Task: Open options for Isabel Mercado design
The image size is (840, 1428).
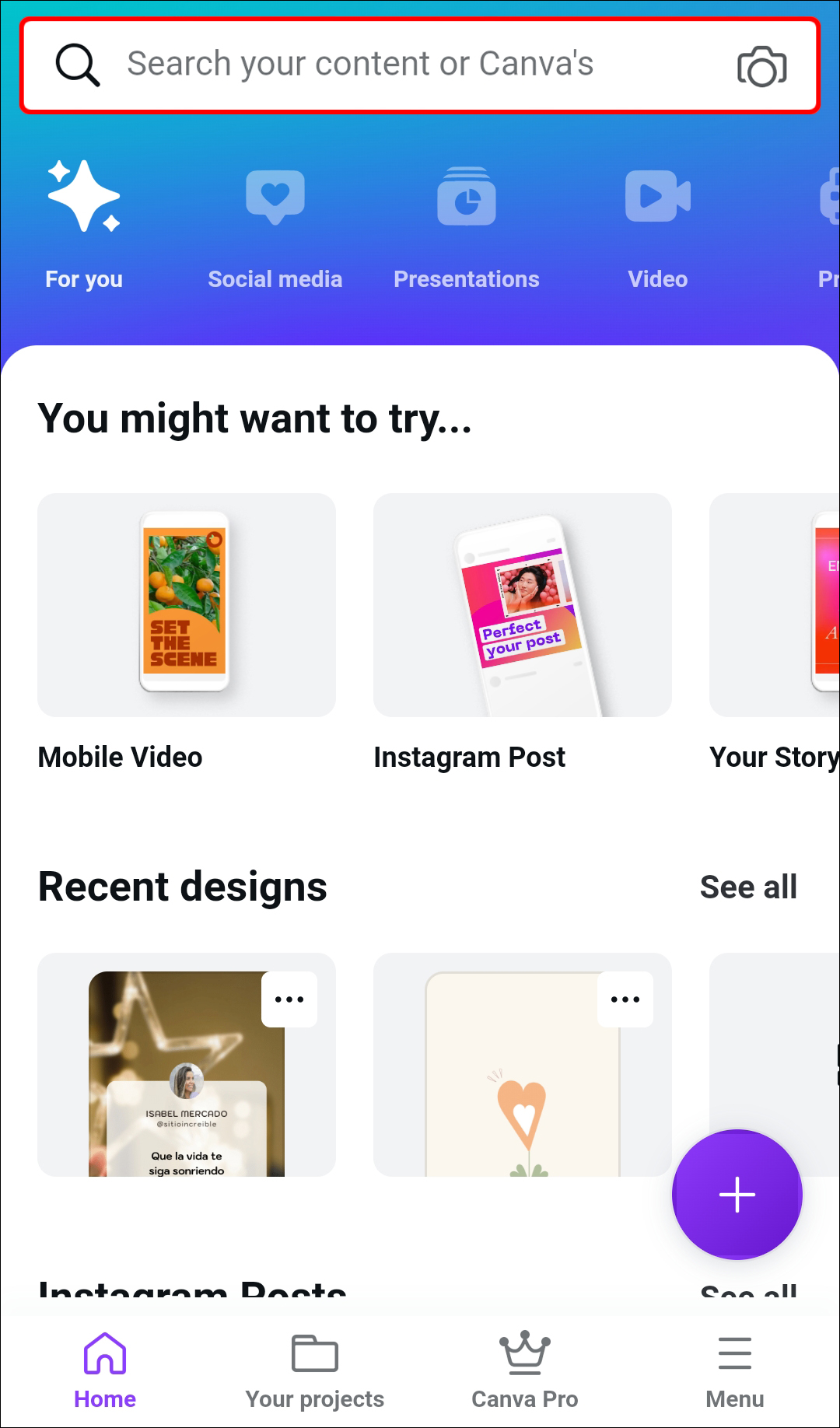Action: pyautogui.click(x=289, y=999)
